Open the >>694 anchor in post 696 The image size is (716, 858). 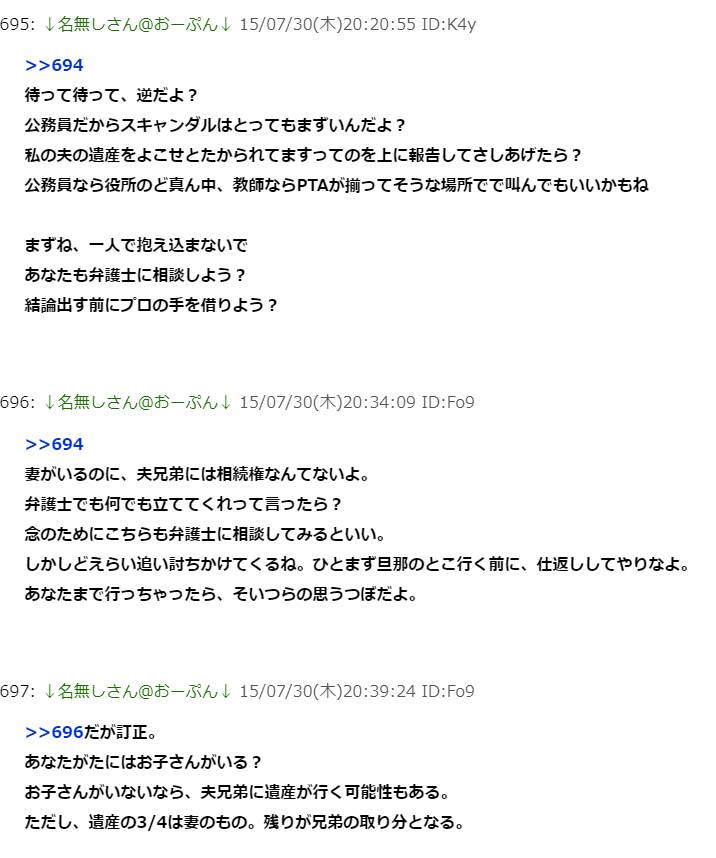[x=54, y=444]
